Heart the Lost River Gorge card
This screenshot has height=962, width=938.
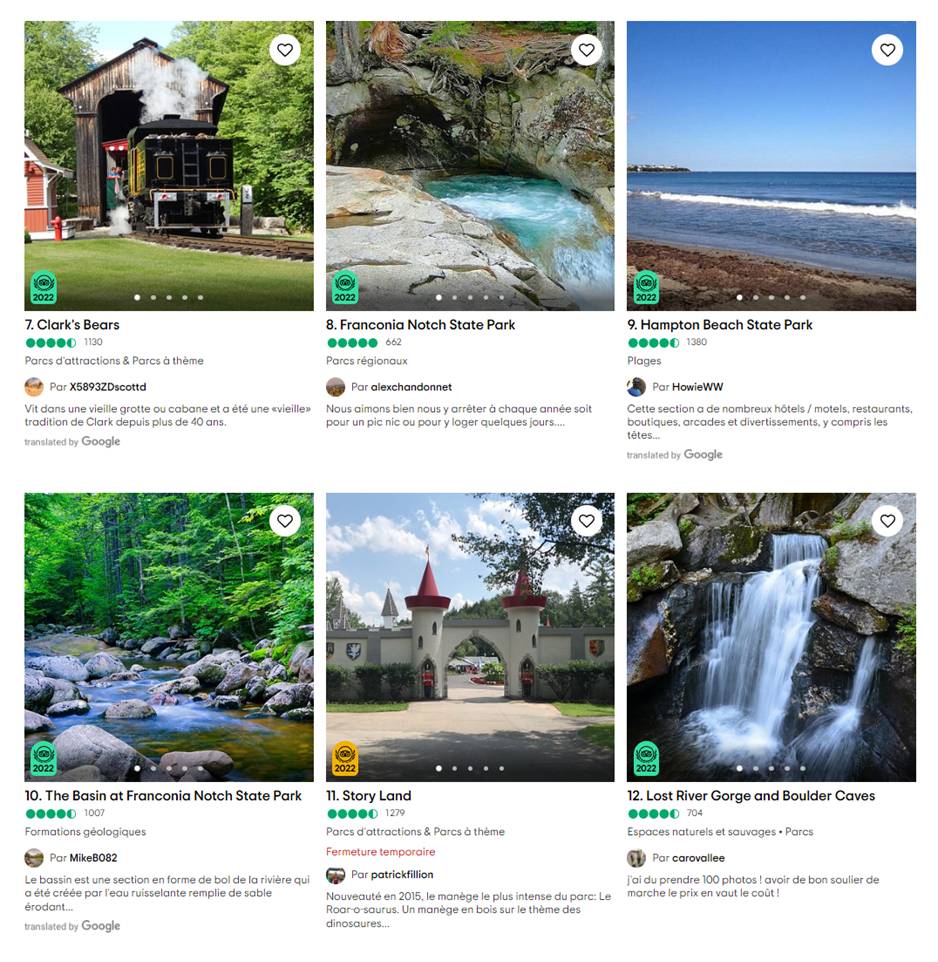point(887,520)
